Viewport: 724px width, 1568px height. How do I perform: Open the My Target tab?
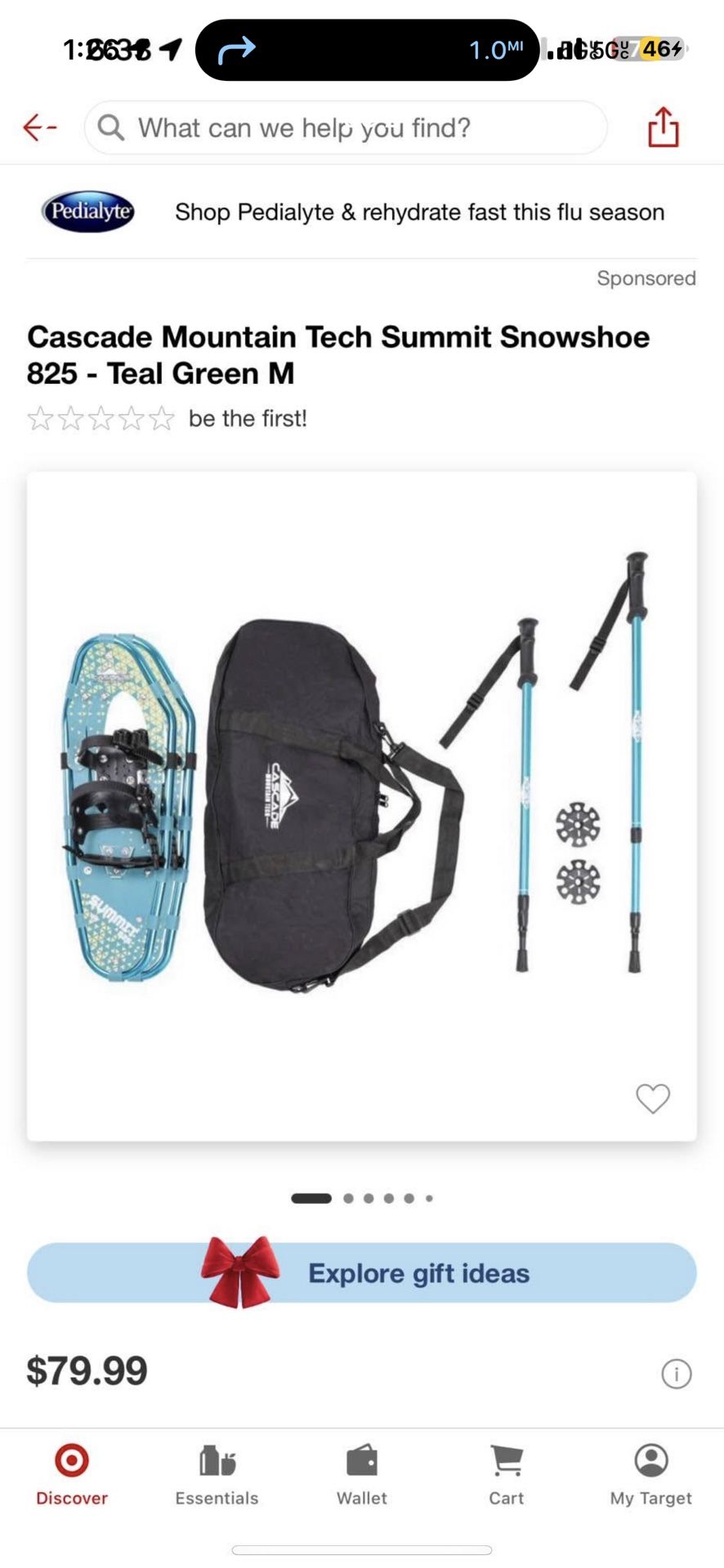[x=651, y=1475]
